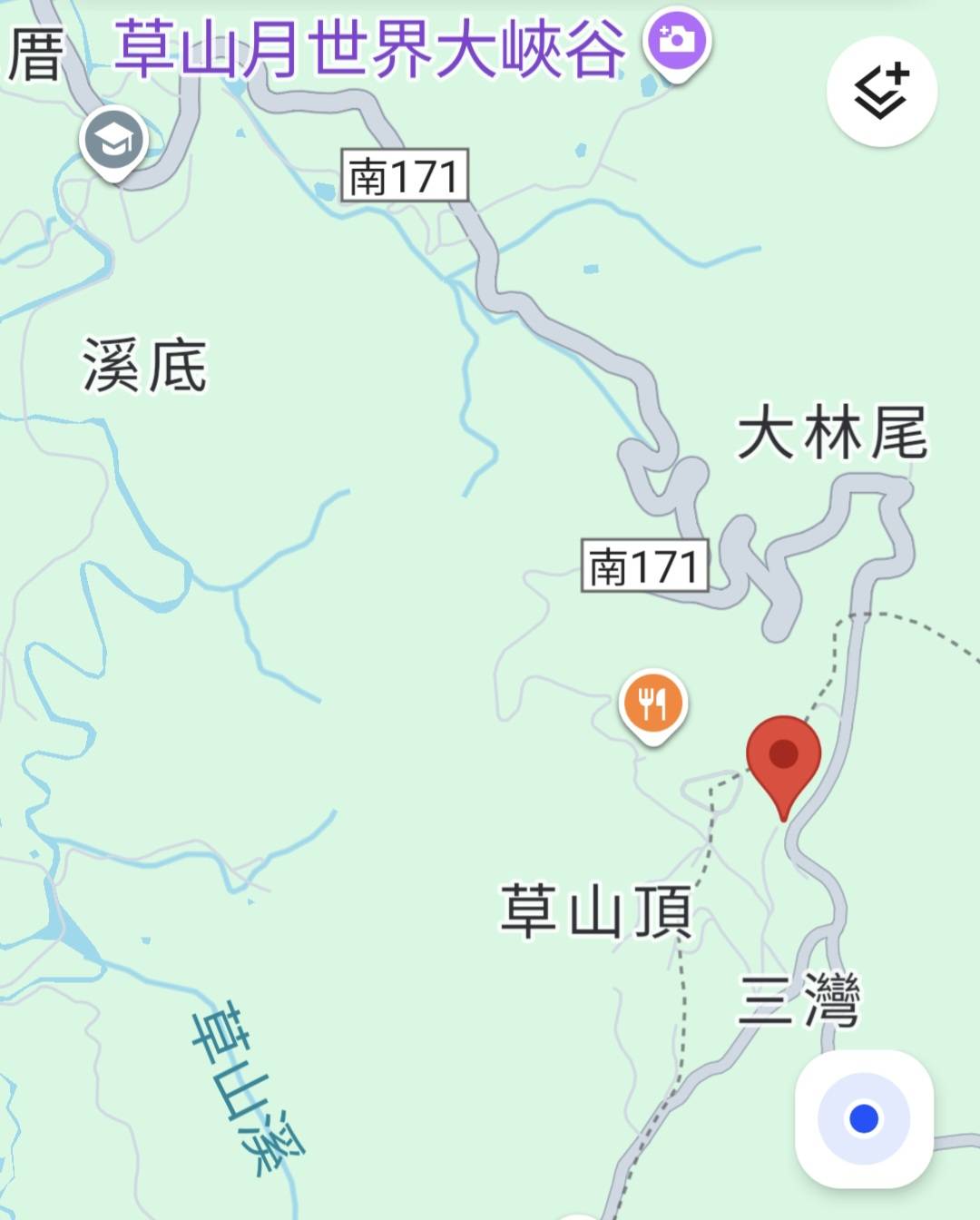Screen dimensions: 980x1220
Task: Open the orange restaurant marker
Action: coord(652,704)
